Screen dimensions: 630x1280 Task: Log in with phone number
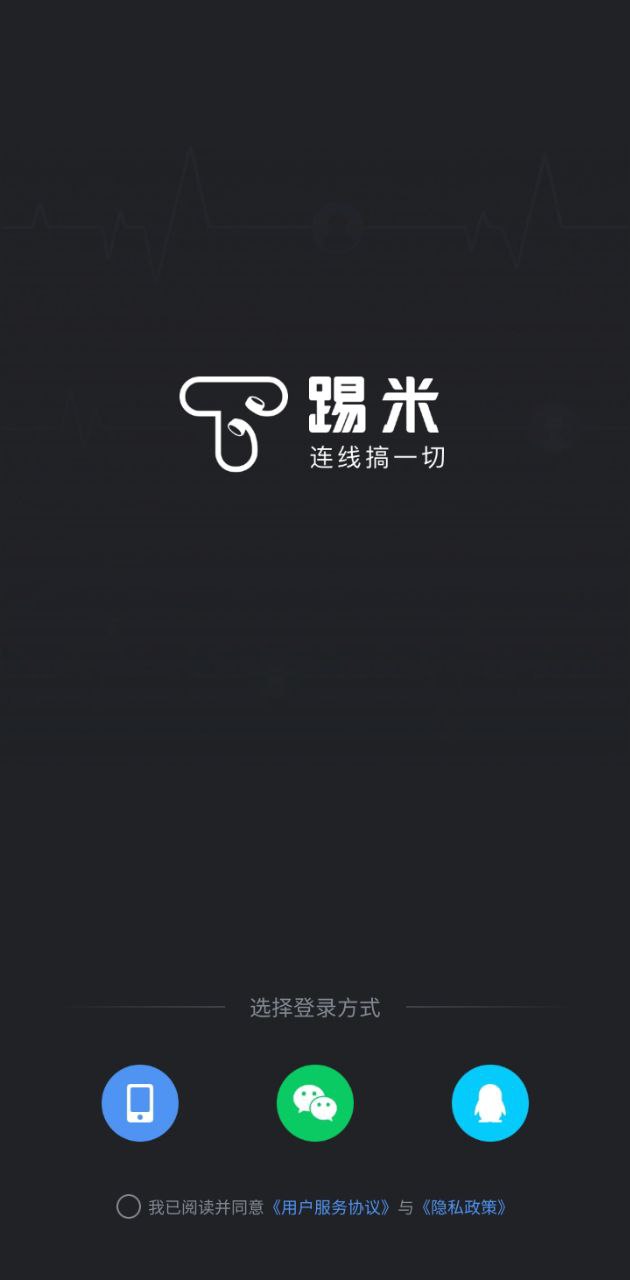coord(140,1103)
